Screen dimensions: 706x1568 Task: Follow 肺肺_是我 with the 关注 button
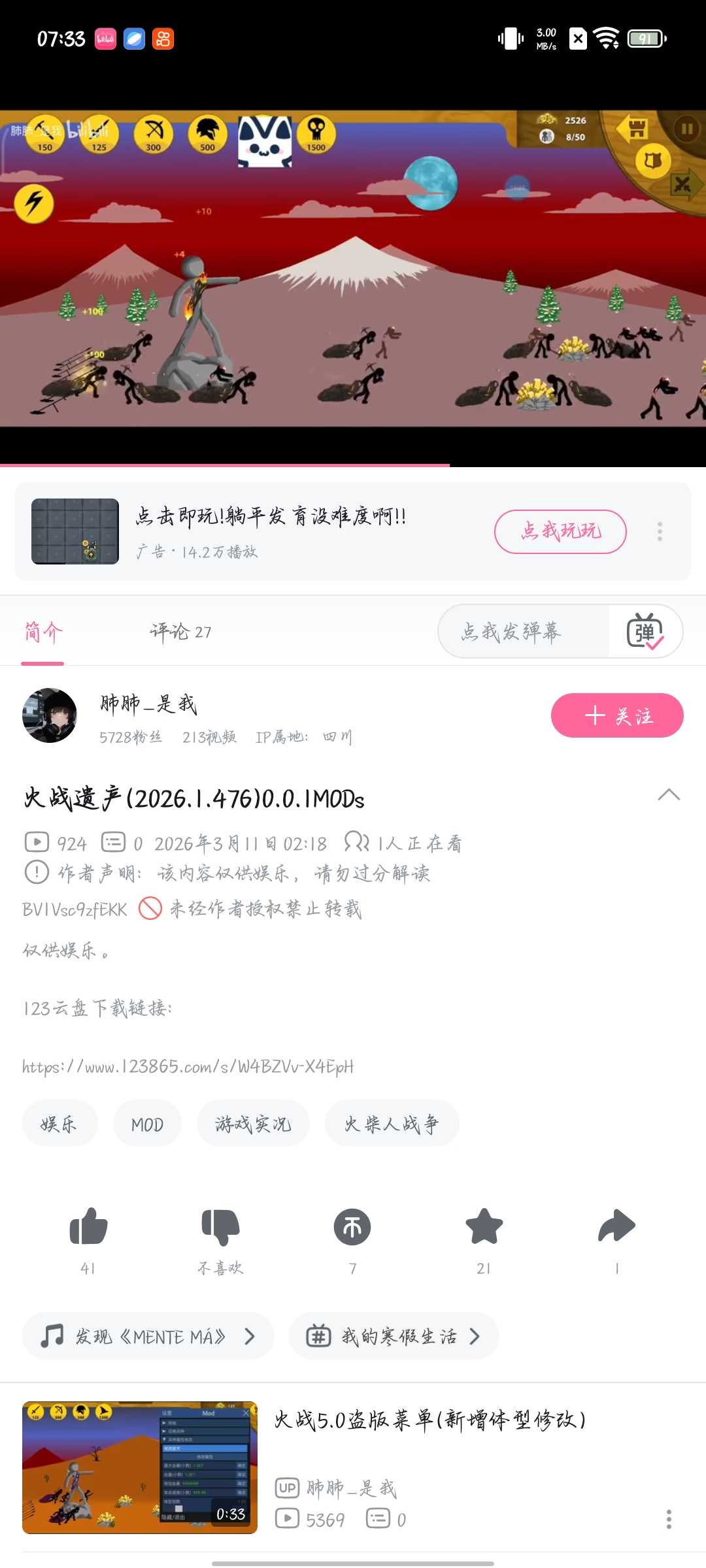point(617,715)
